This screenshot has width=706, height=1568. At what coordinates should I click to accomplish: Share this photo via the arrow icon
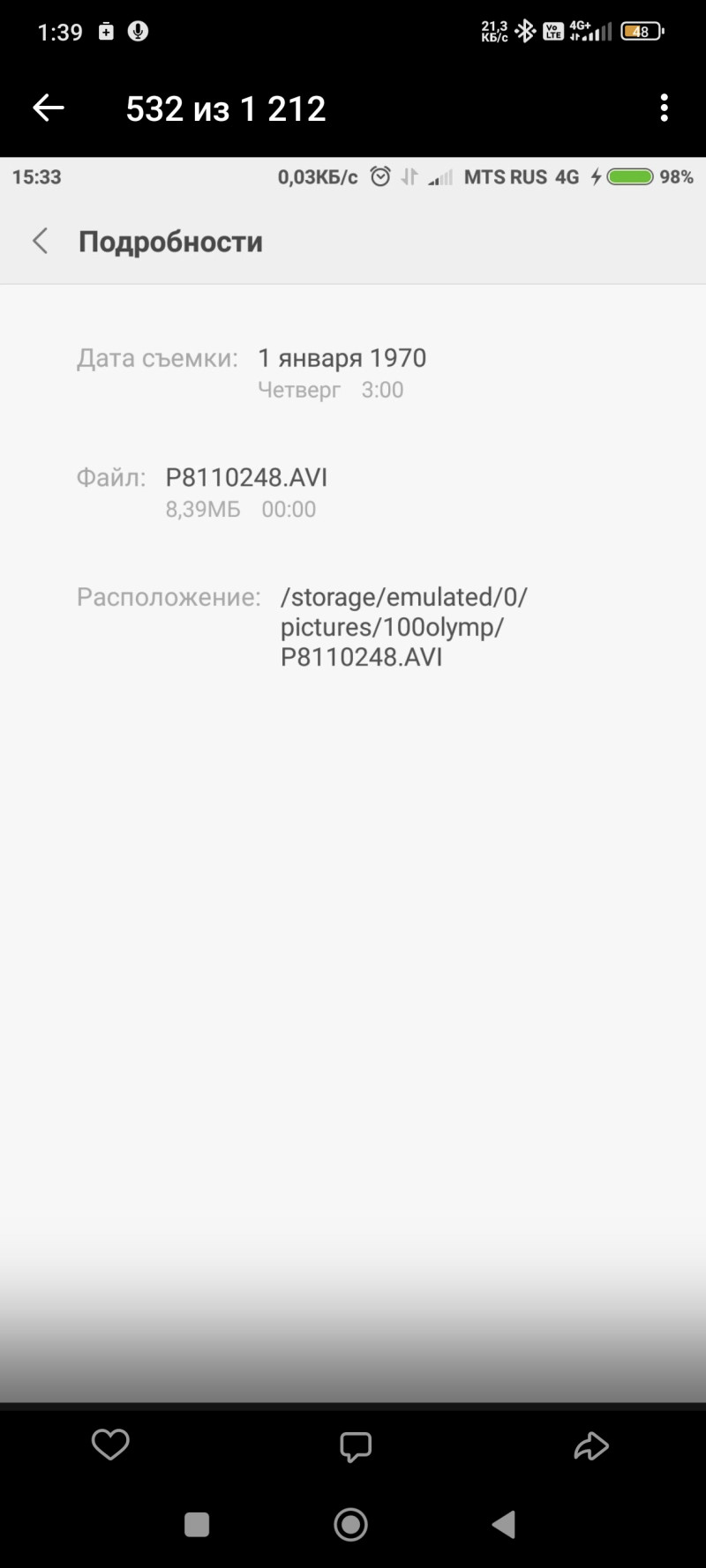591,1445
